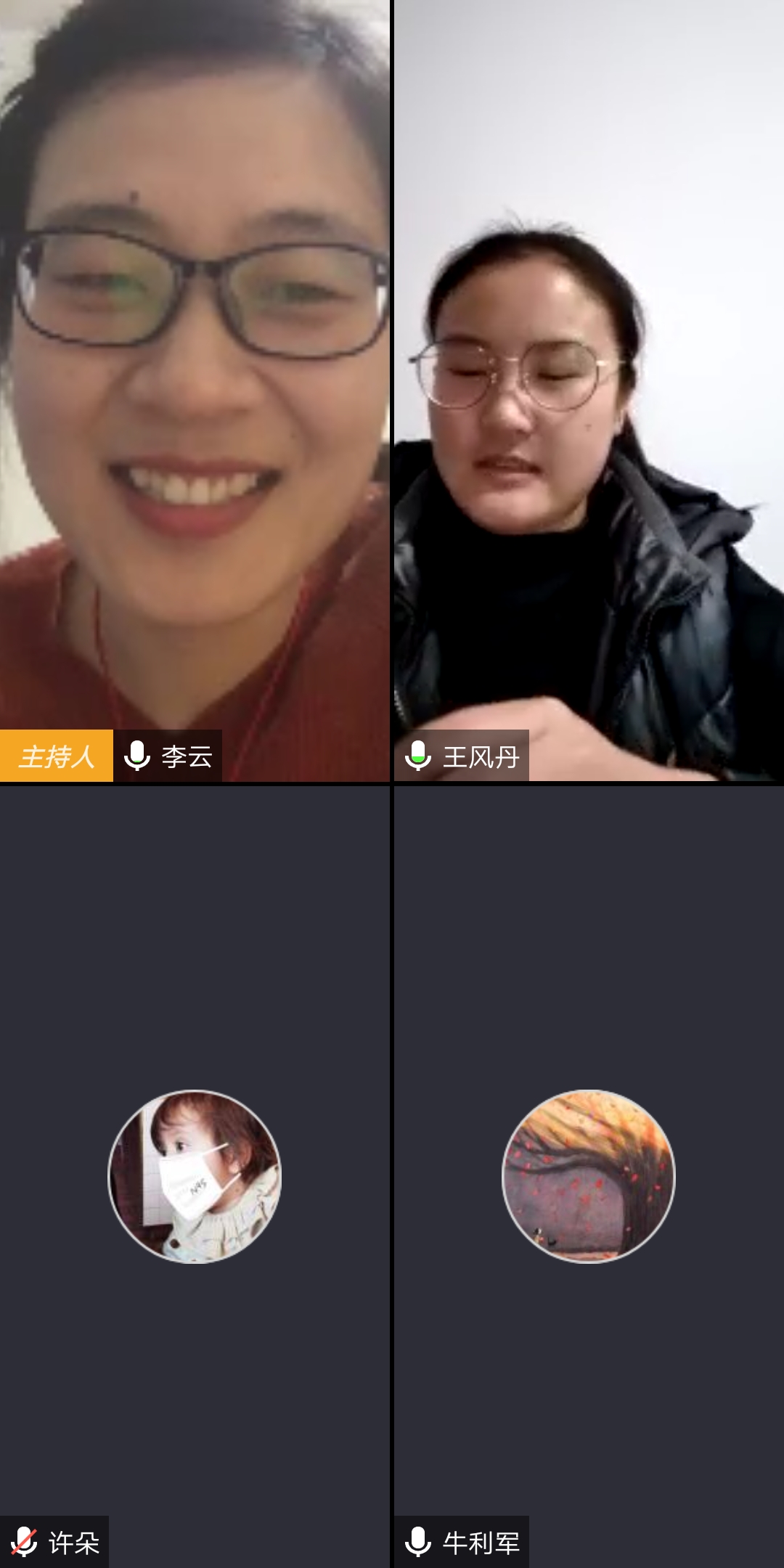784x1568 pixels.
Task: Open 许朵's participant tile
Action: tap(195, 1176)
